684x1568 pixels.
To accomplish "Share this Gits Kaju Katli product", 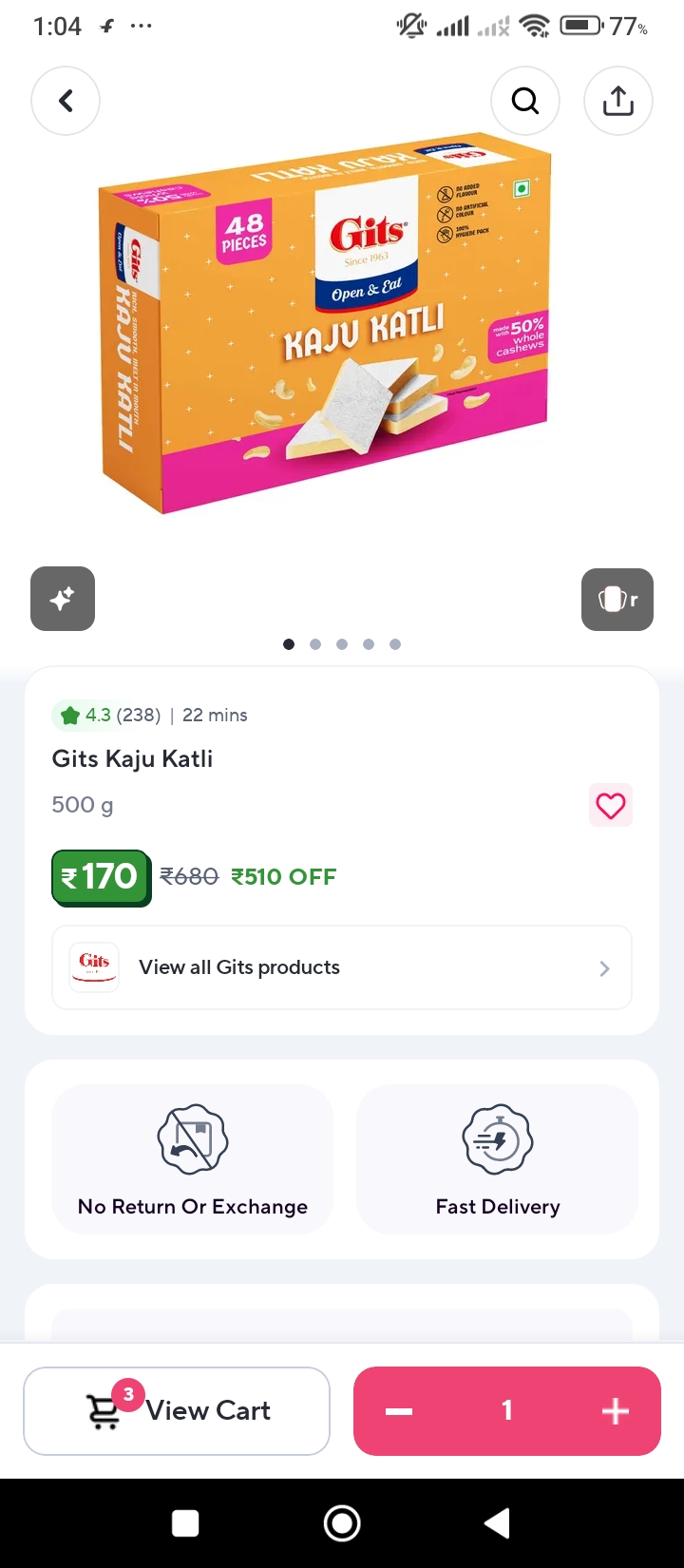I will (618, 101).
